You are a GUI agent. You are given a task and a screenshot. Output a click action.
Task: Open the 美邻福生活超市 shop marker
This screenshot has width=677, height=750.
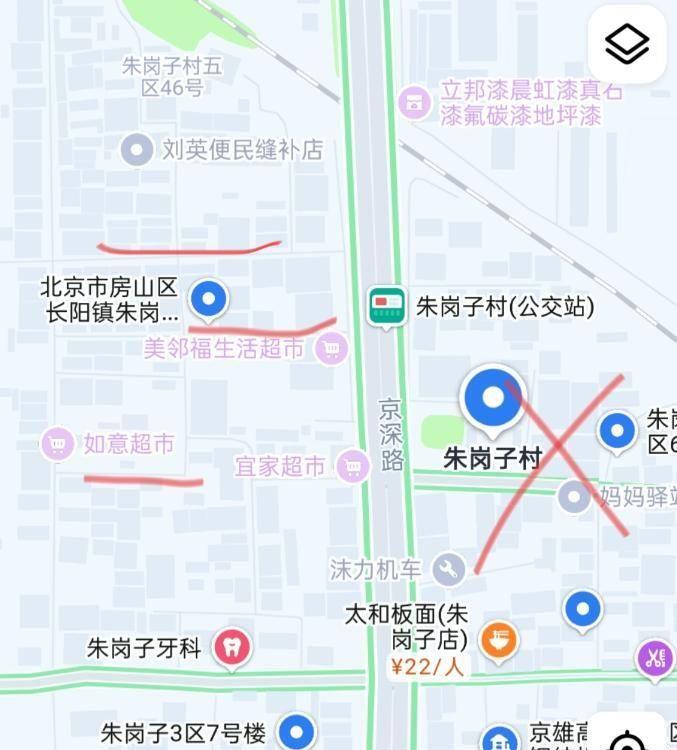331,349
